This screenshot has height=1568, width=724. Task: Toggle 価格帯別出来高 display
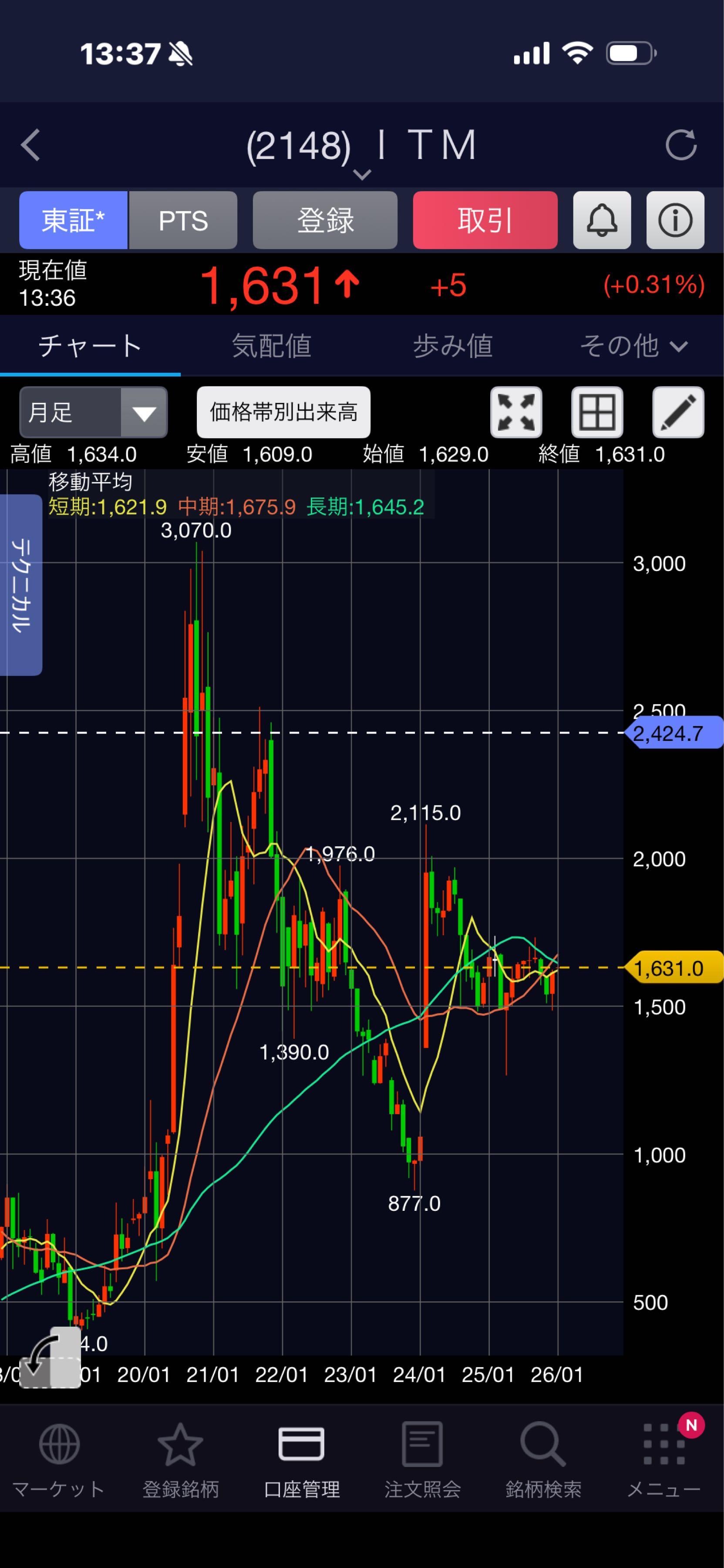point(283,412)
